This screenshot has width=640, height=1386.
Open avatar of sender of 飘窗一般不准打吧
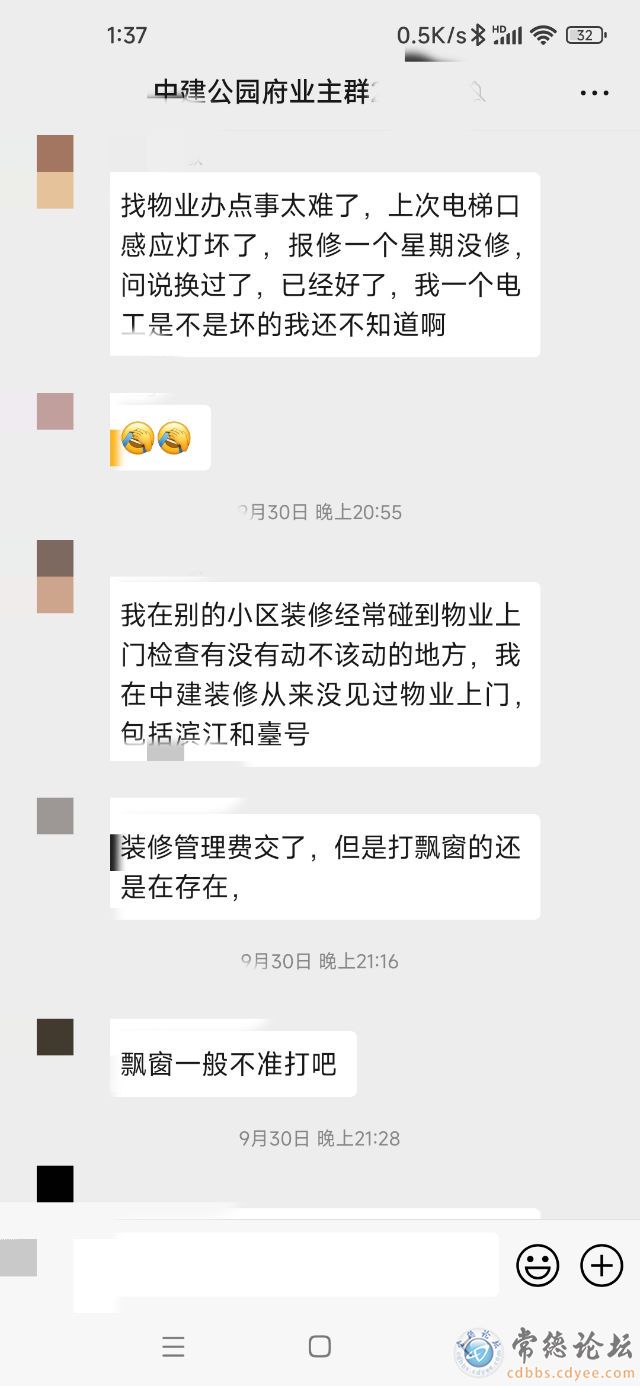coord(55,1037)
